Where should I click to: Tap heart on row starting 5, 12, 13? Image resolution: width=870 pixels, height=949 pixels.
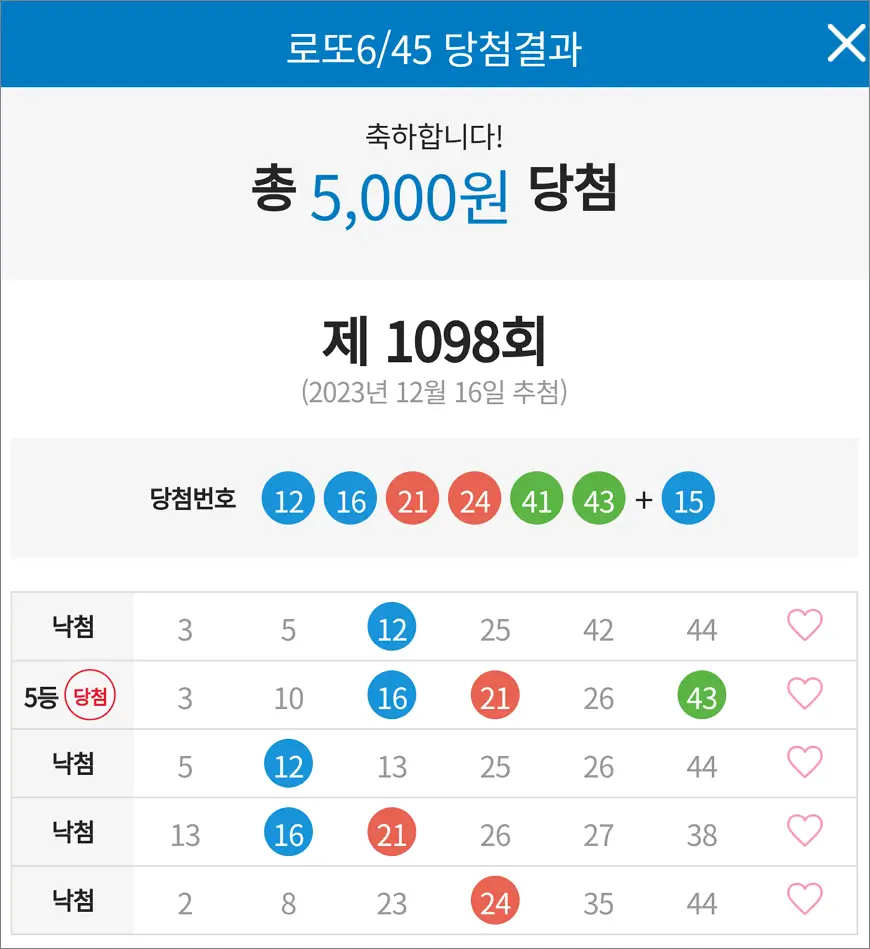tap(804, 762)
